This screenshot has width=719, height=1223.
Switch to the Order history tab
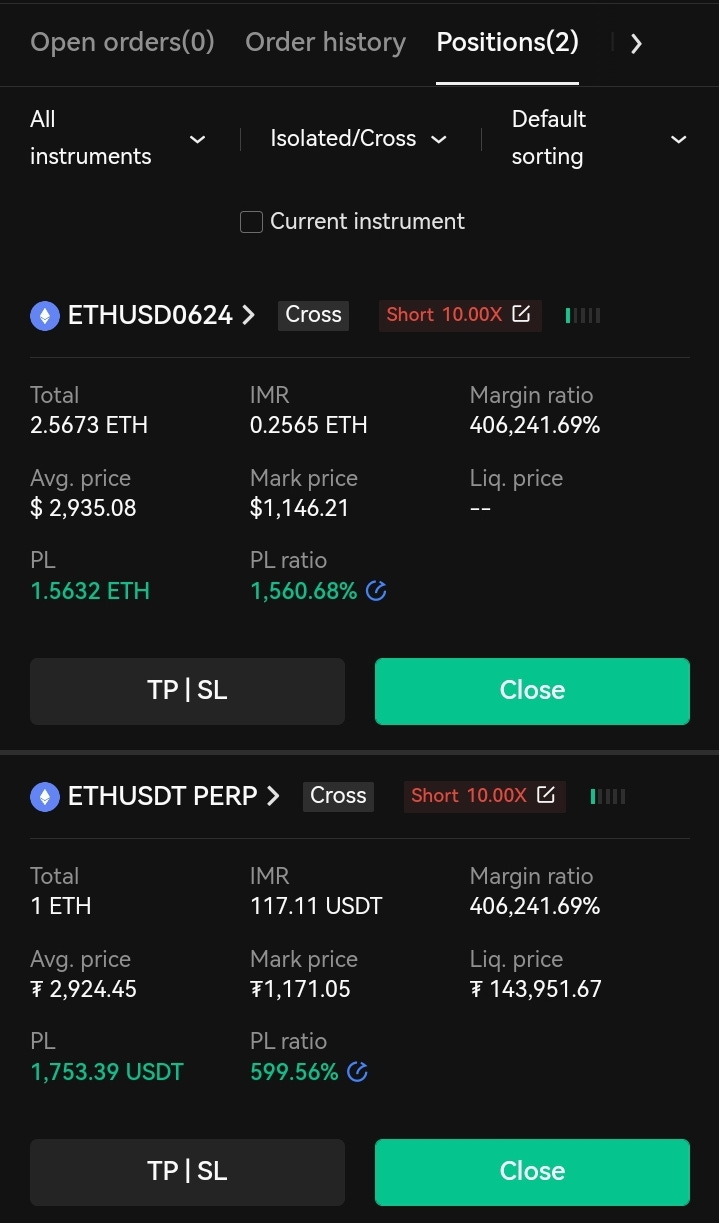pyautogui.click(x=325, y=42)
